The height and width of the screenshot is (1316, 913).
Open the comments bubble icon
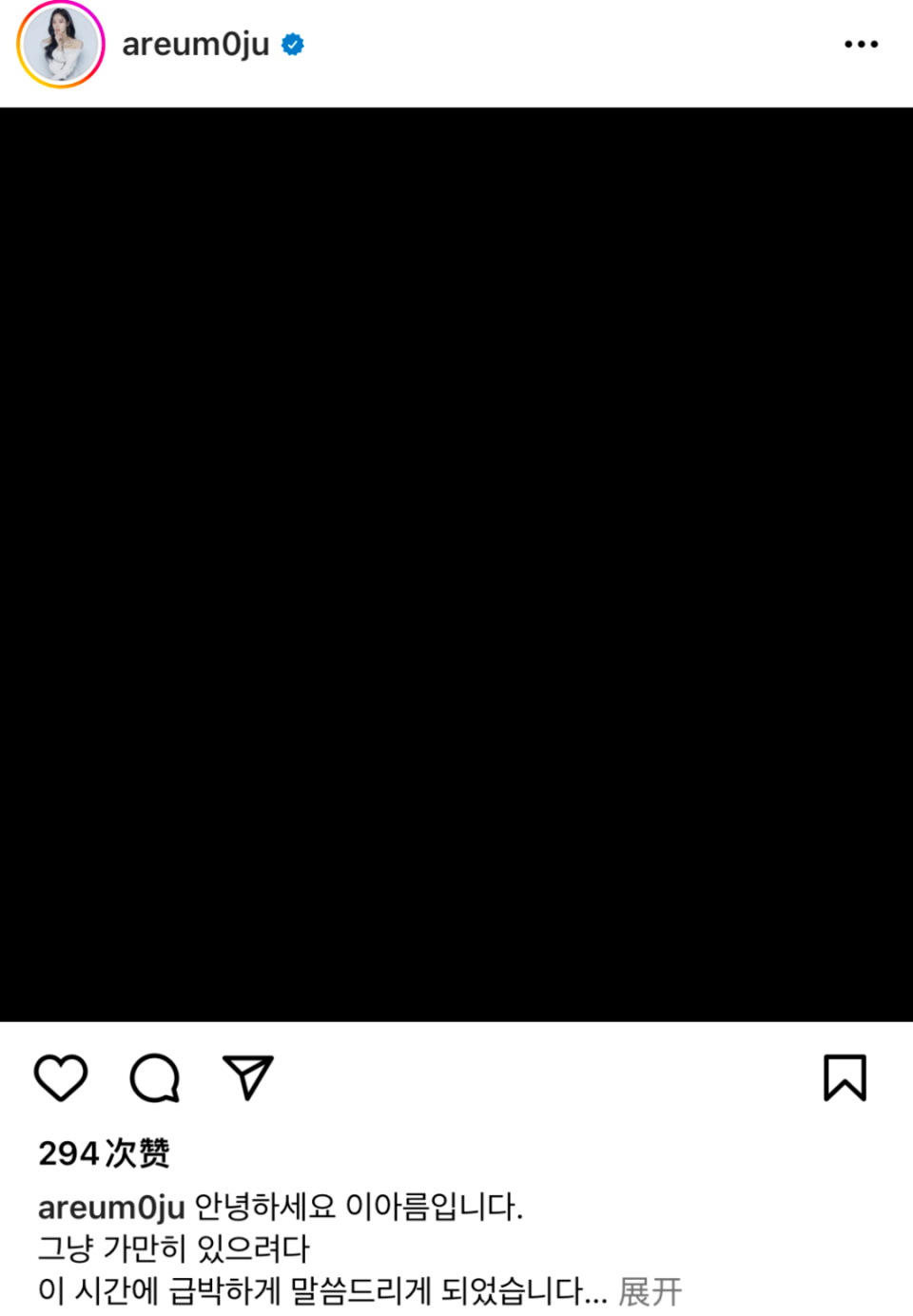coord(154,1077)
